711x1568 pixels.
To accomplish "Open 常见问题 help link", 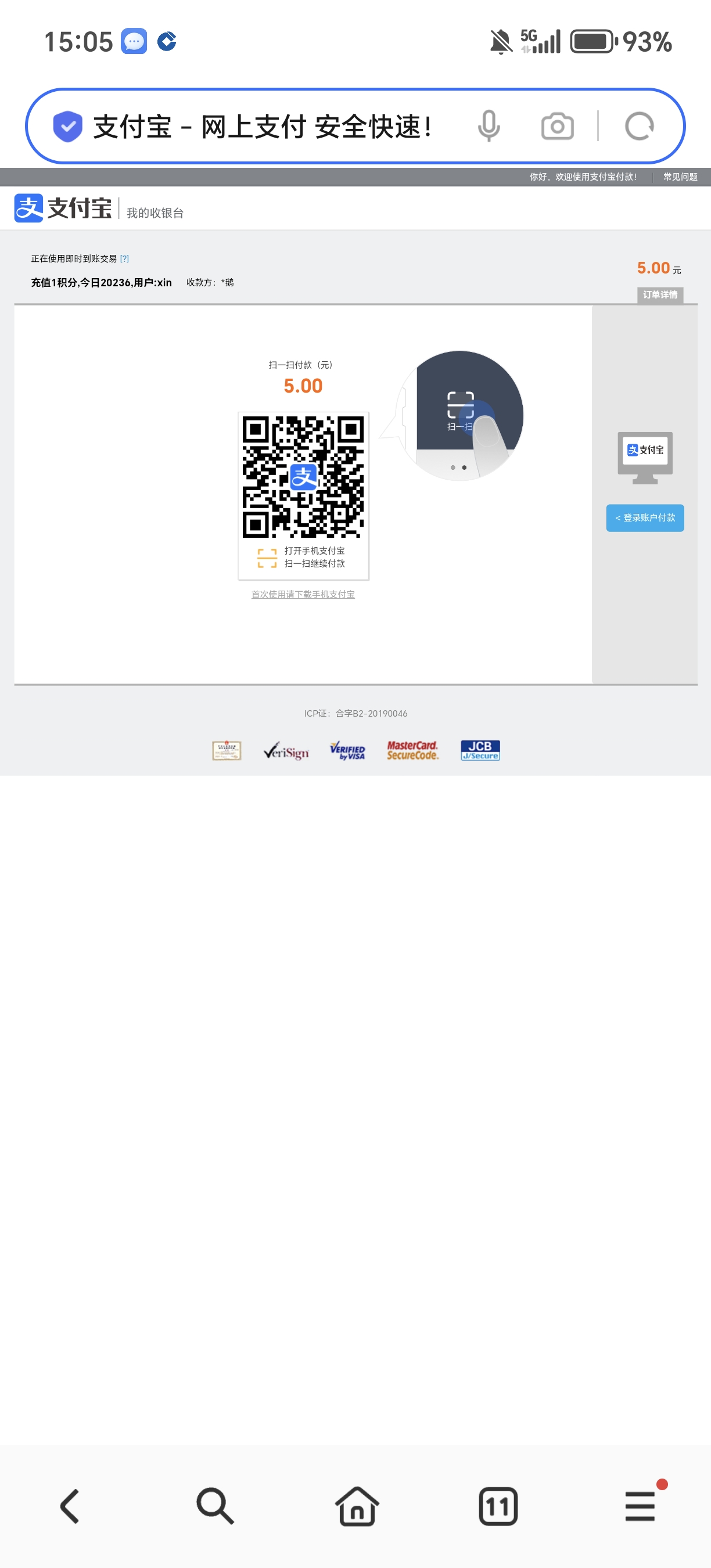I will pos(680,177).
